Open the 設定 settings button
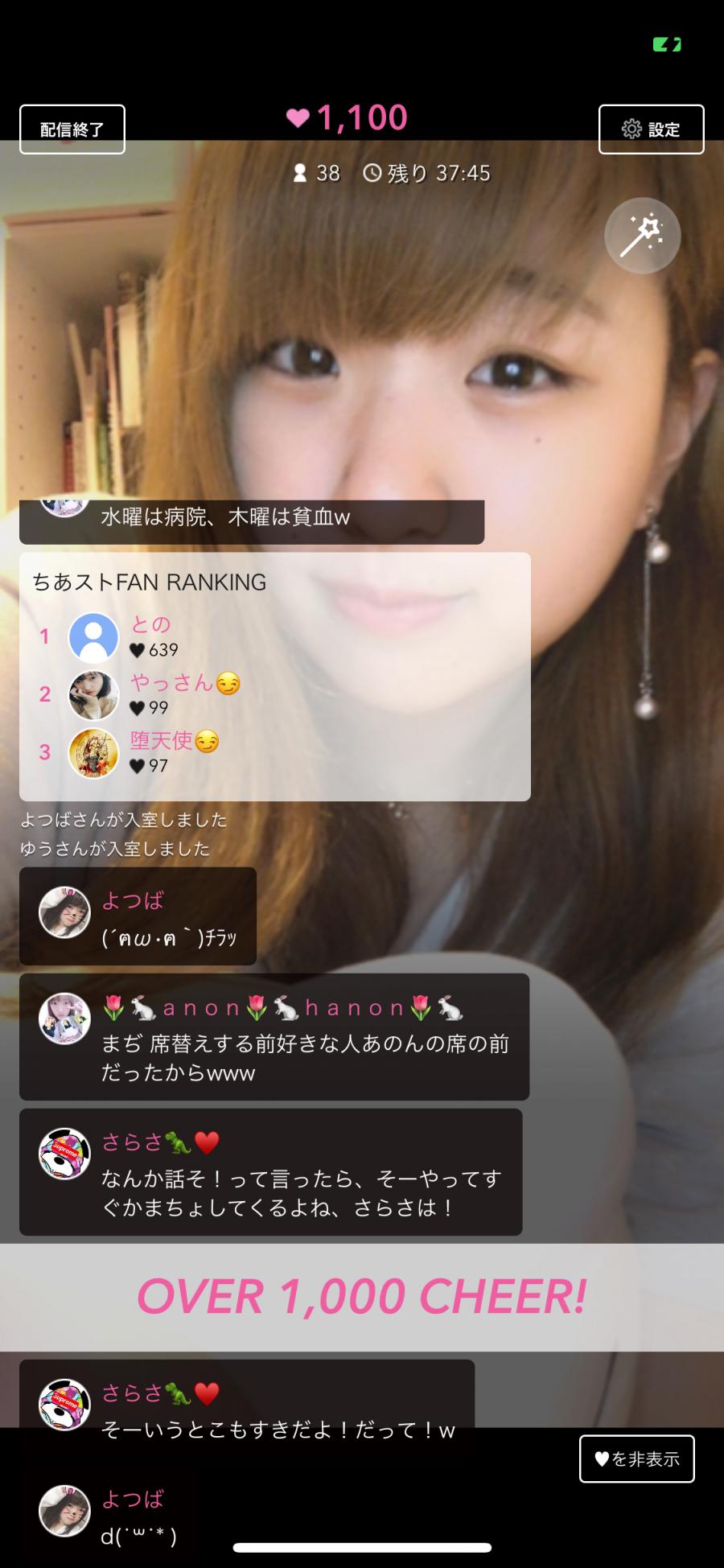724x1568 pixels. [x=651, y=130]
